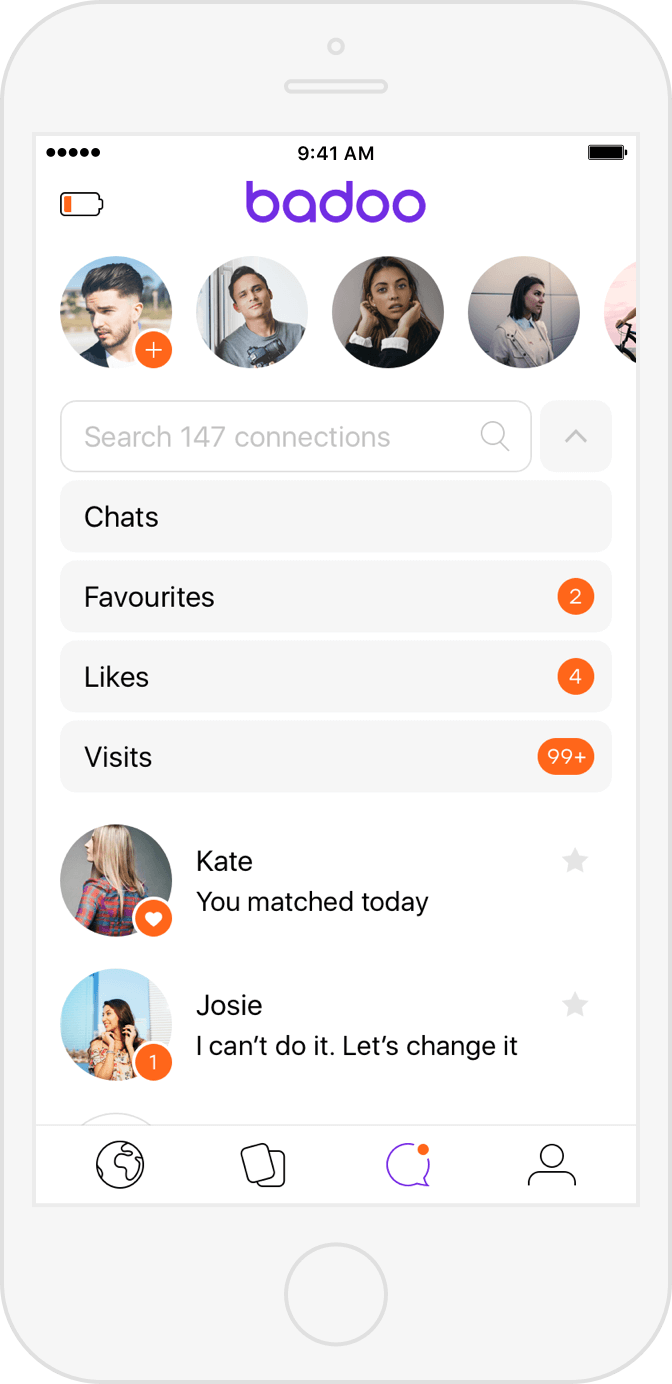Open the Favourites list

click(335, 597)
